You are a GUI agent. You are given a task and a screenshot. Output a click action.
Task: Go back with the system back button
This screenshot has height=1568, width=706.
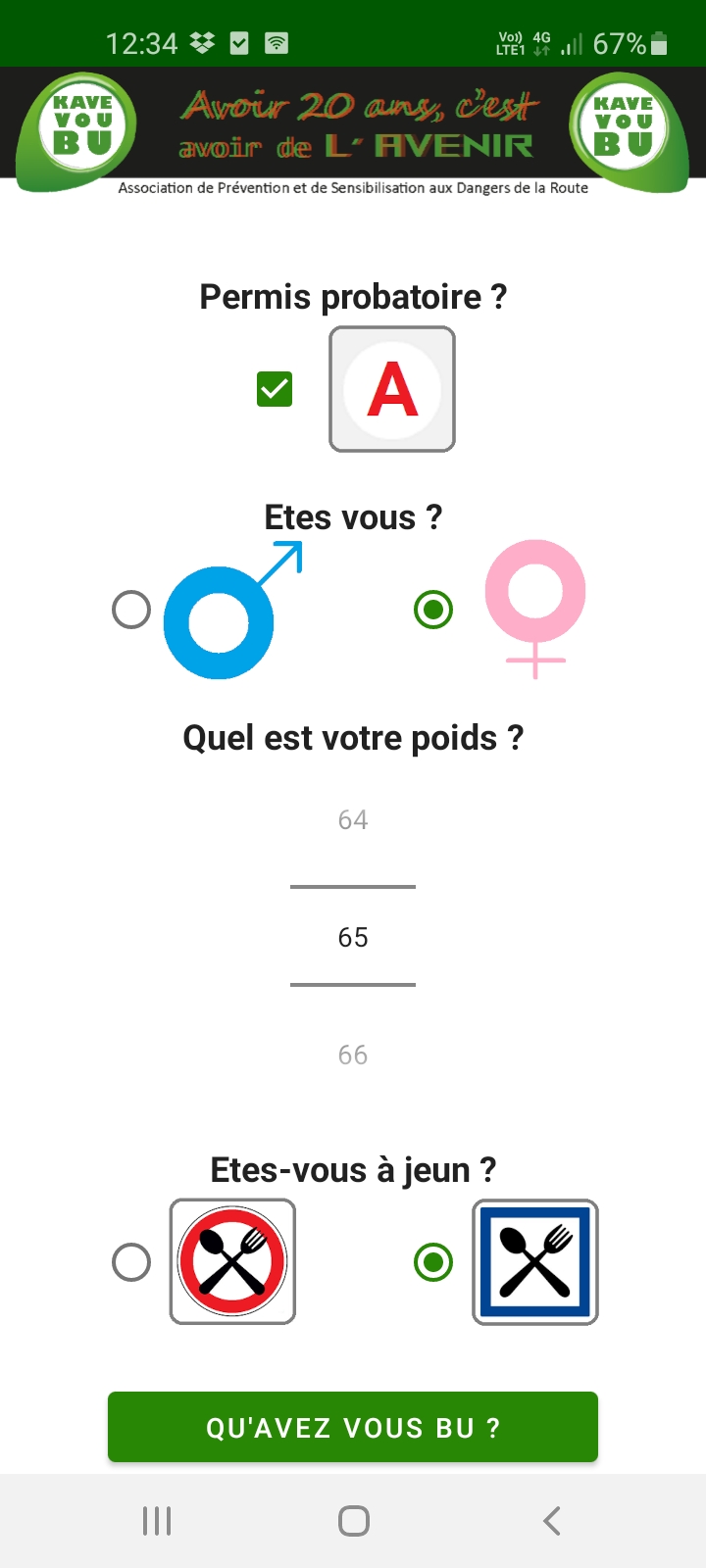551,1521
